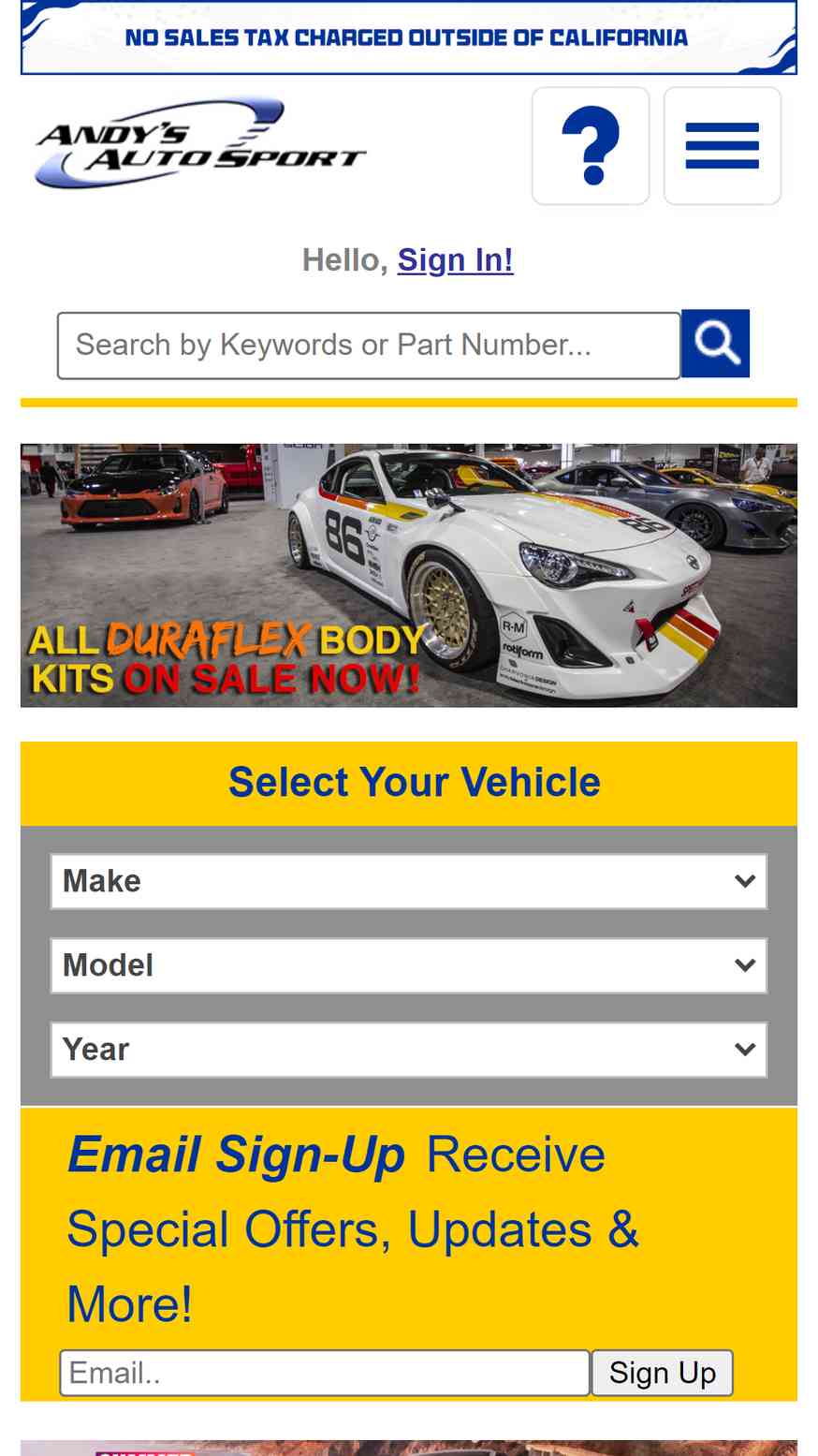Tap the Sign In! link
The image size is (818, 1456).
(x=455, y=259)
